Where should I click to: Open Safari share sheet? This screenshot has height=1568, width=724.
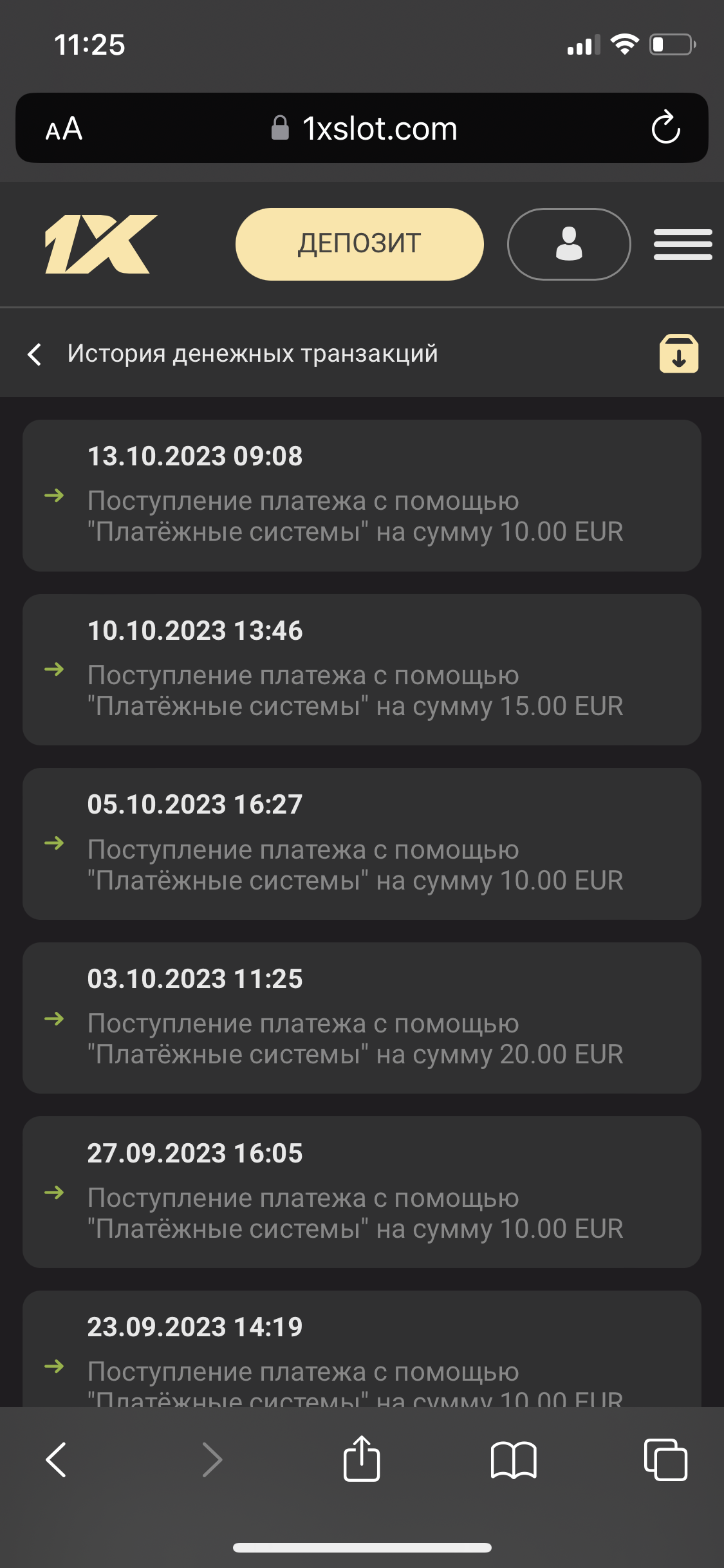coord(362,1459)
